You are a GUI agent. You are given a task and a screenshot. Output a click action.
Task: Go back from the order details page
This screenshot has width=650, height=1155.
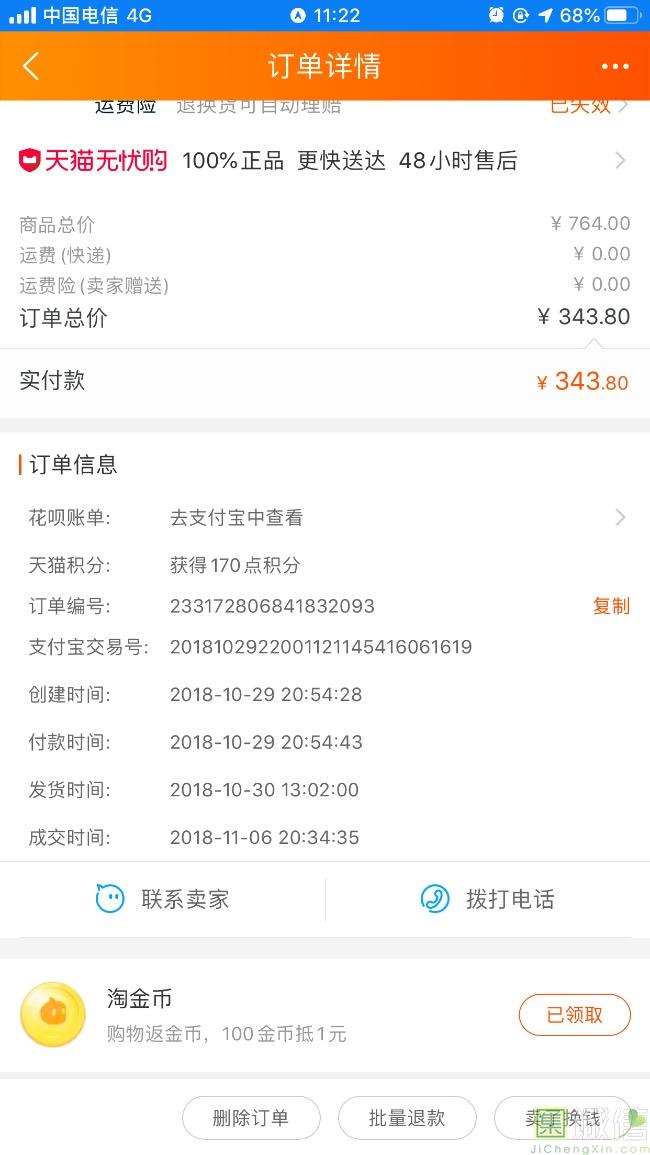(31, 66)
